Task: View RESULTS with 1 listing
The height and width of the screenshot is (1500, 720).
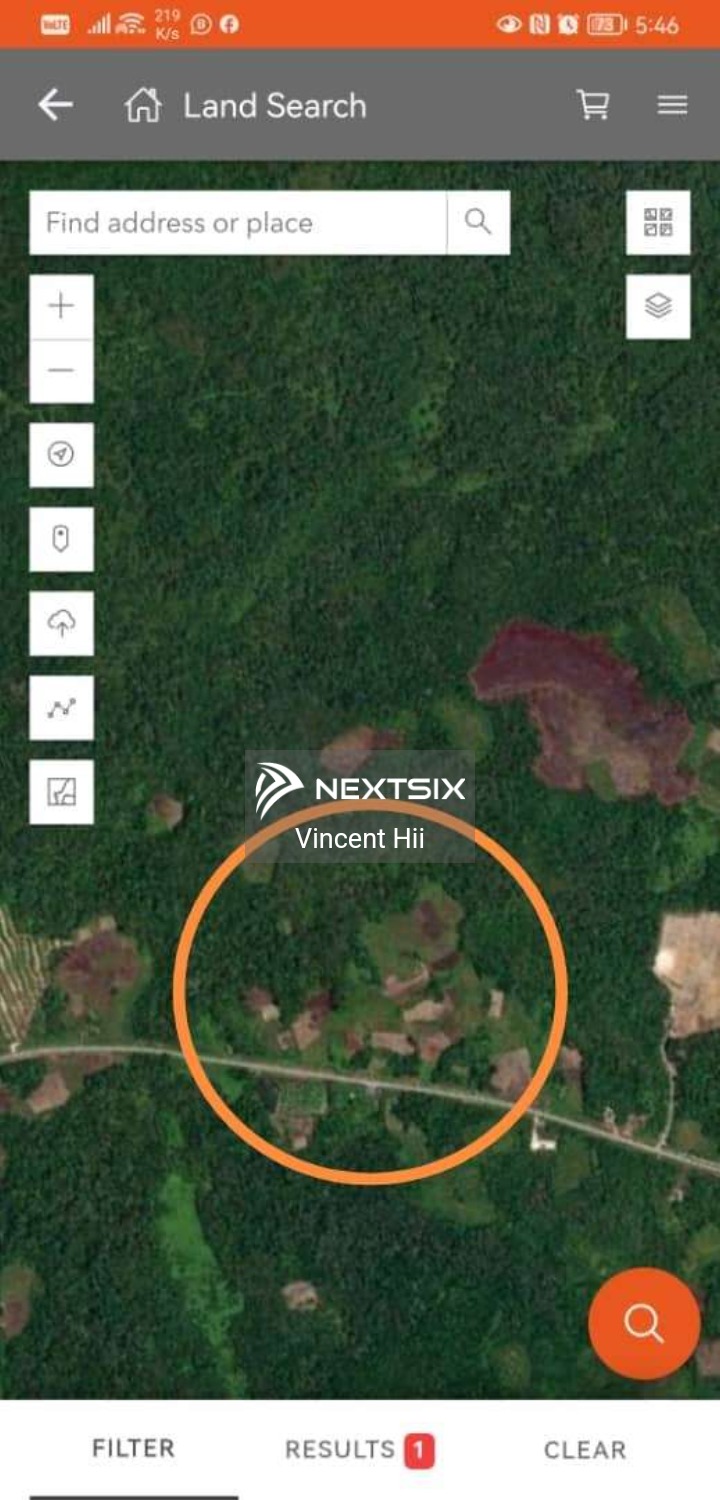Action: pos(360,1447)
